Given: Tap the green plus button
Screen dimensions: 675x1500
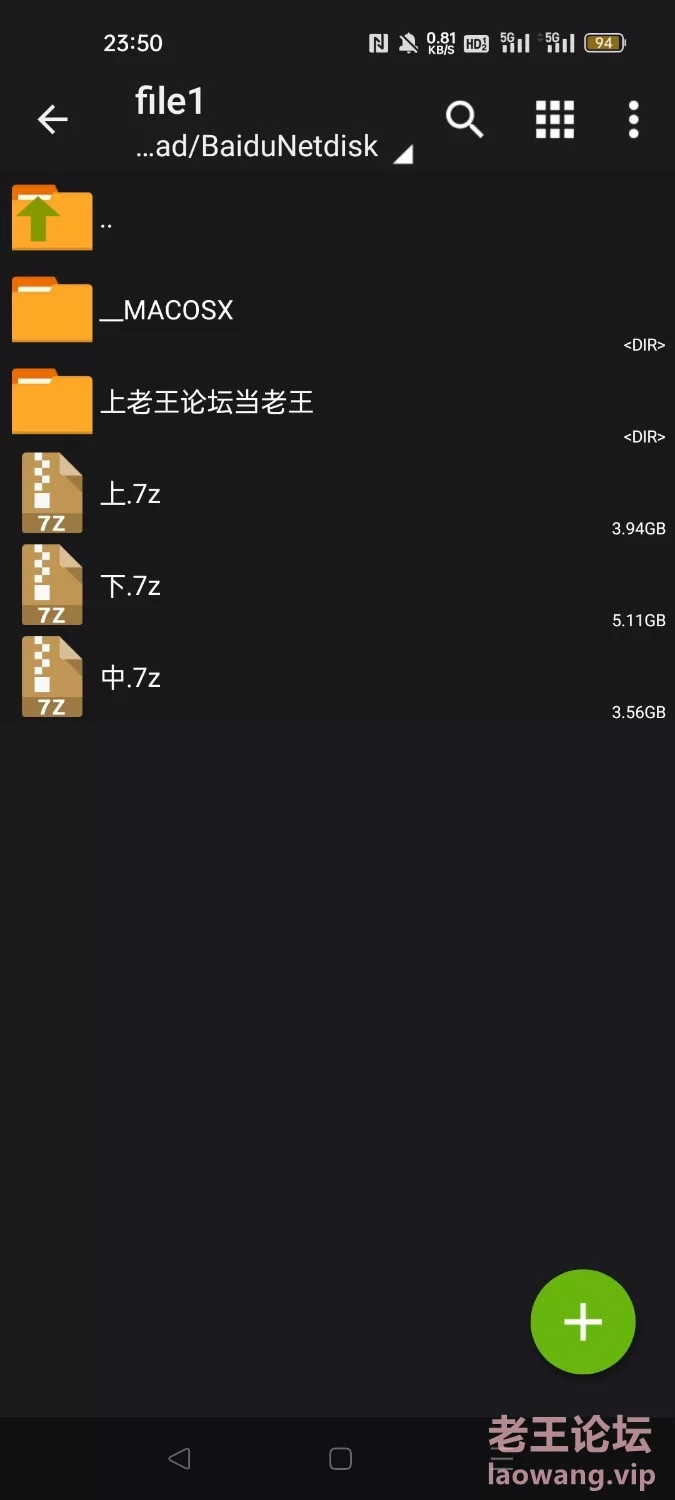Looking at the screenshot, I should coord(583,1322).
